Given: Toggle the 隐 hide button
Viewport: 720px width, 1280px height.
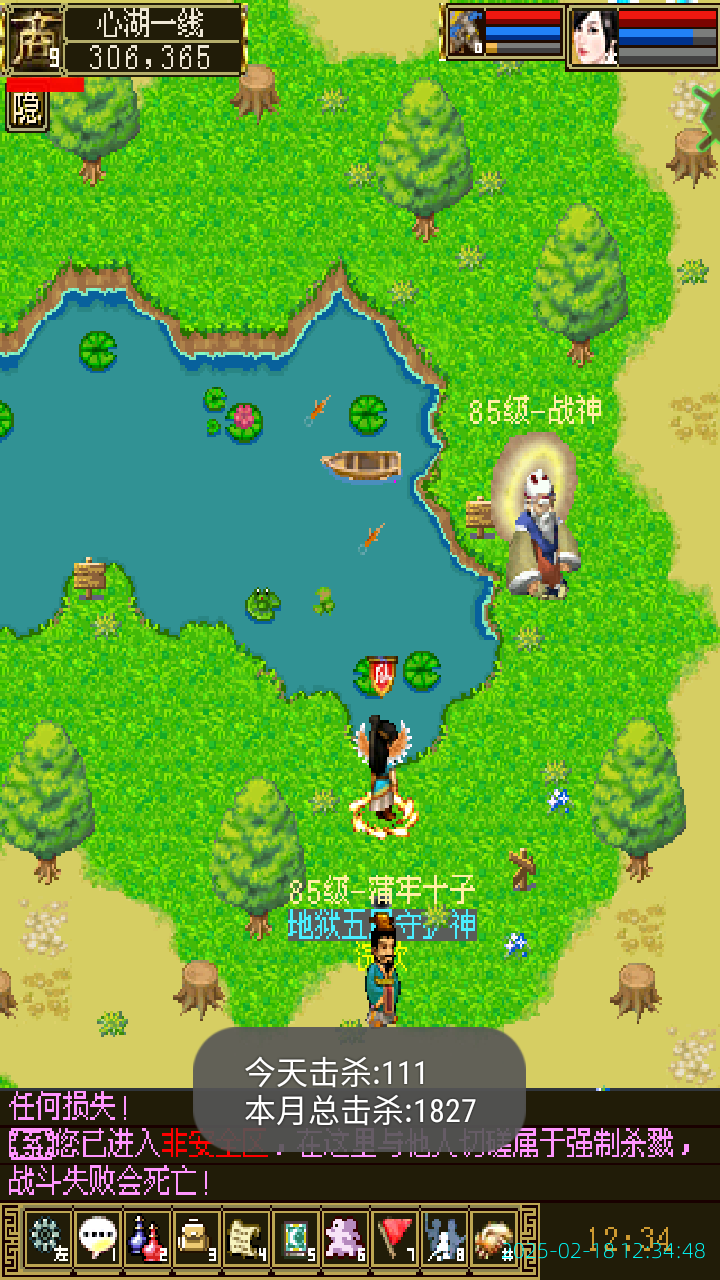Looking at the screenshot, I should (27, 110).
